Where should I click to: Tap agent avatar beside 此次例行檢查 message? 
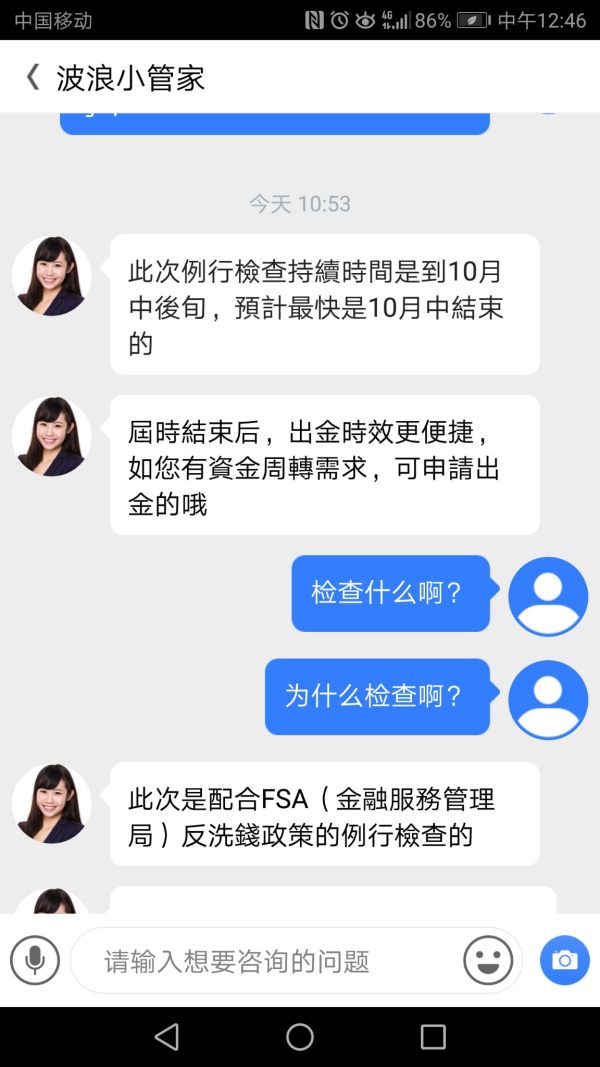pyautogui.click(x=51, y=277)
